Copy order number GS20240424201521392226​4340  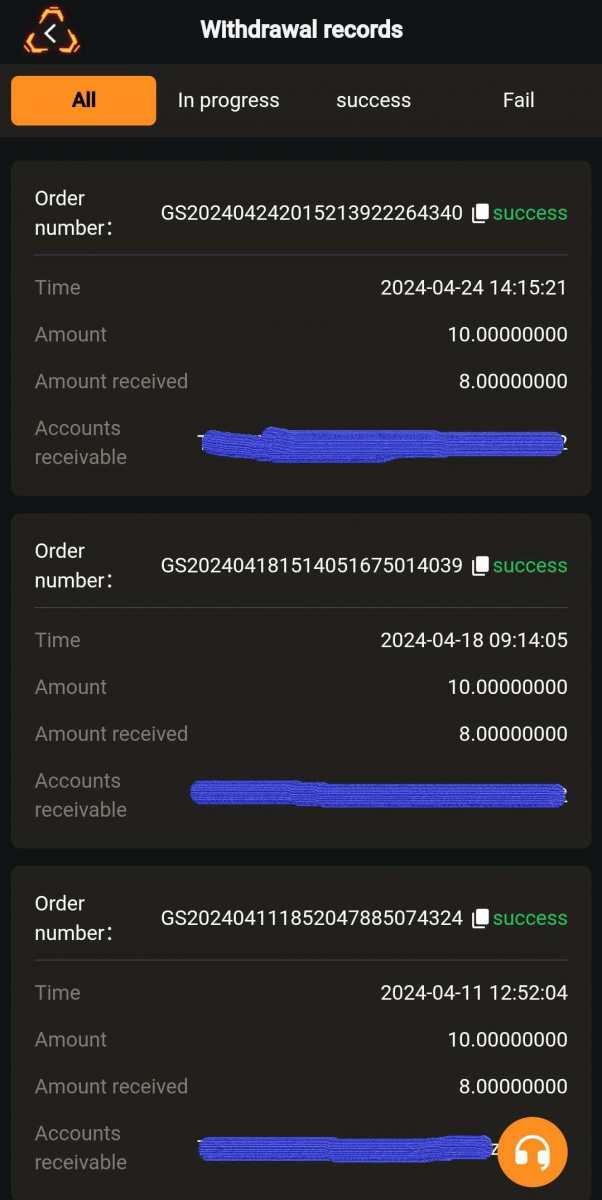[x=481, y=213]
